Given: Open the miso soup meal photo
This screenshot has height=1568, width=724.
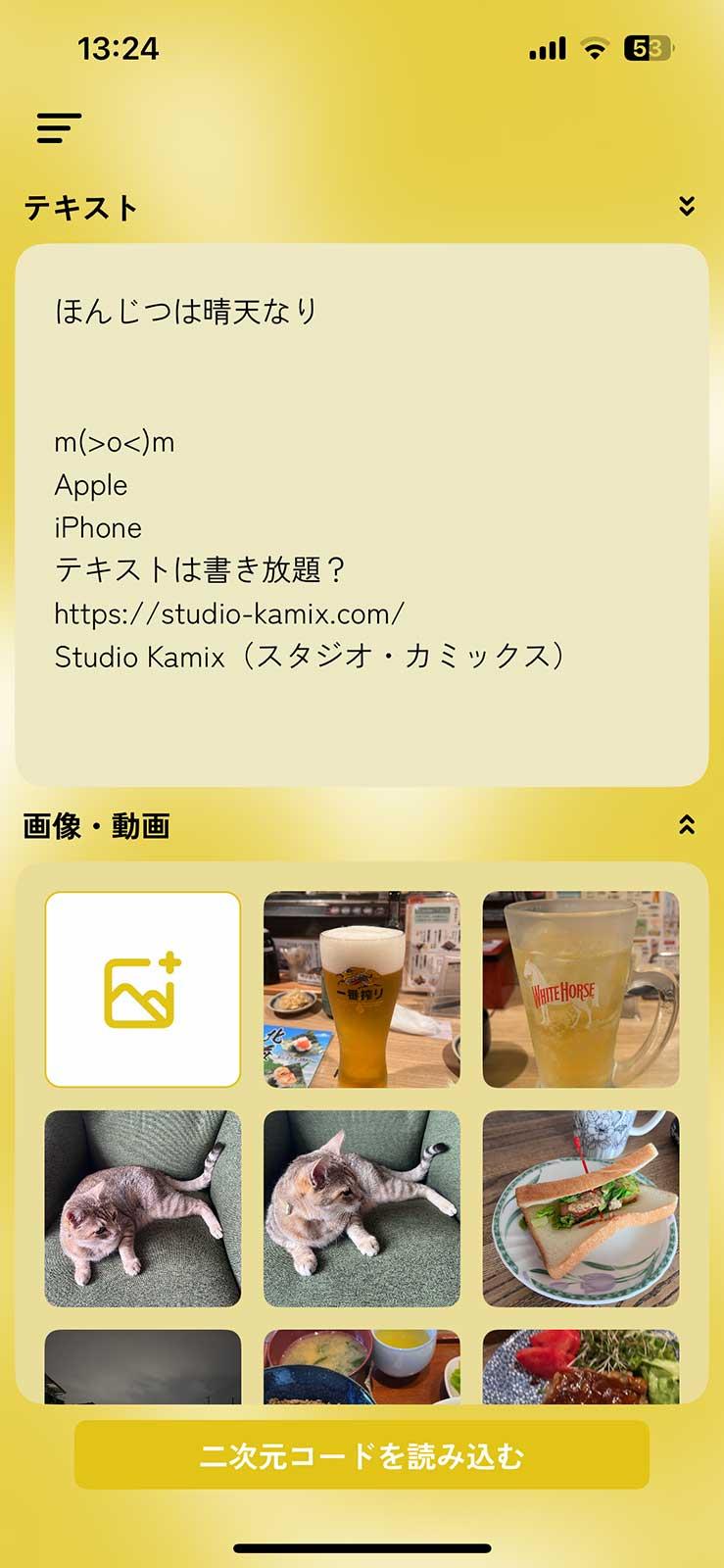Looking at the screenshot, I should (x=362, y=1366).
